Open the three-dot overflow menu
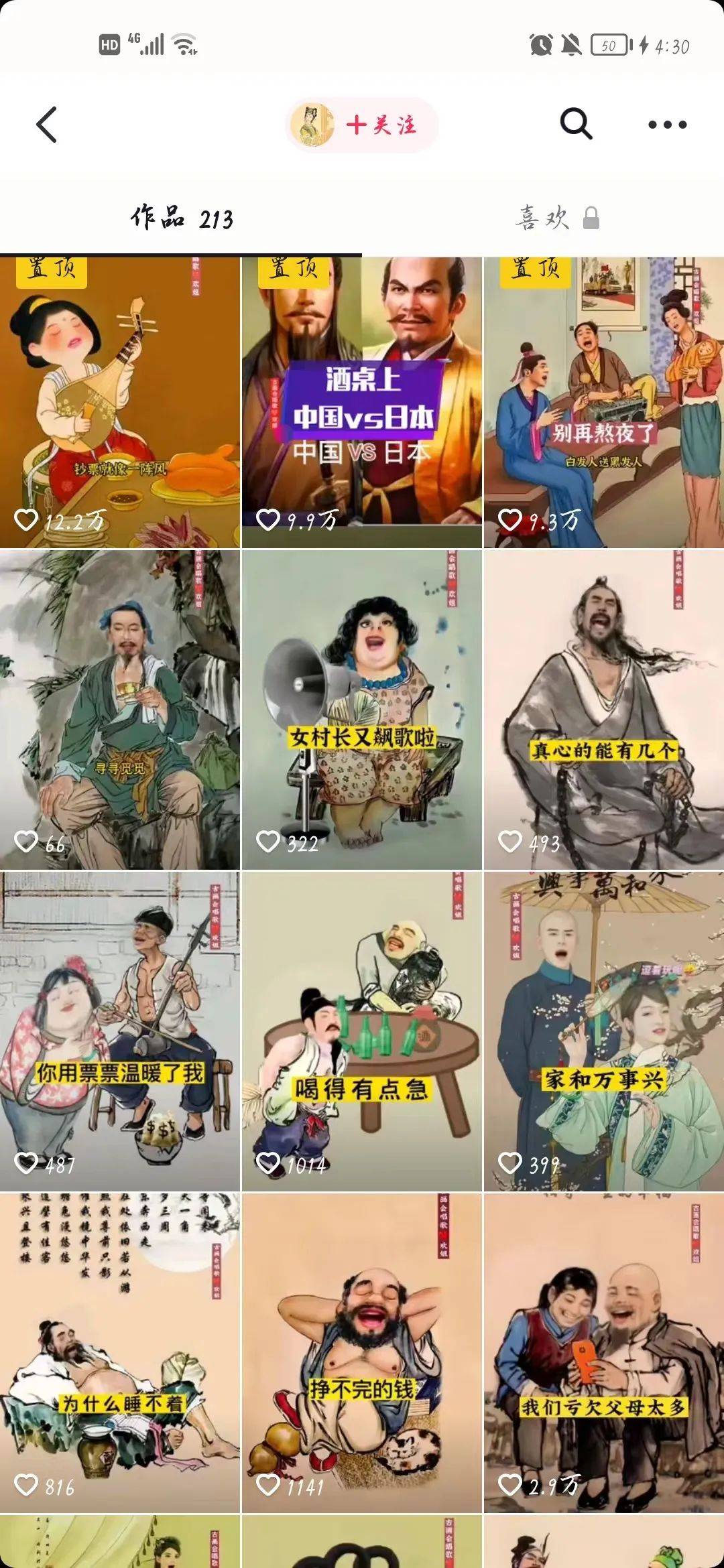The image size is (724, 1568). point(667,125)
